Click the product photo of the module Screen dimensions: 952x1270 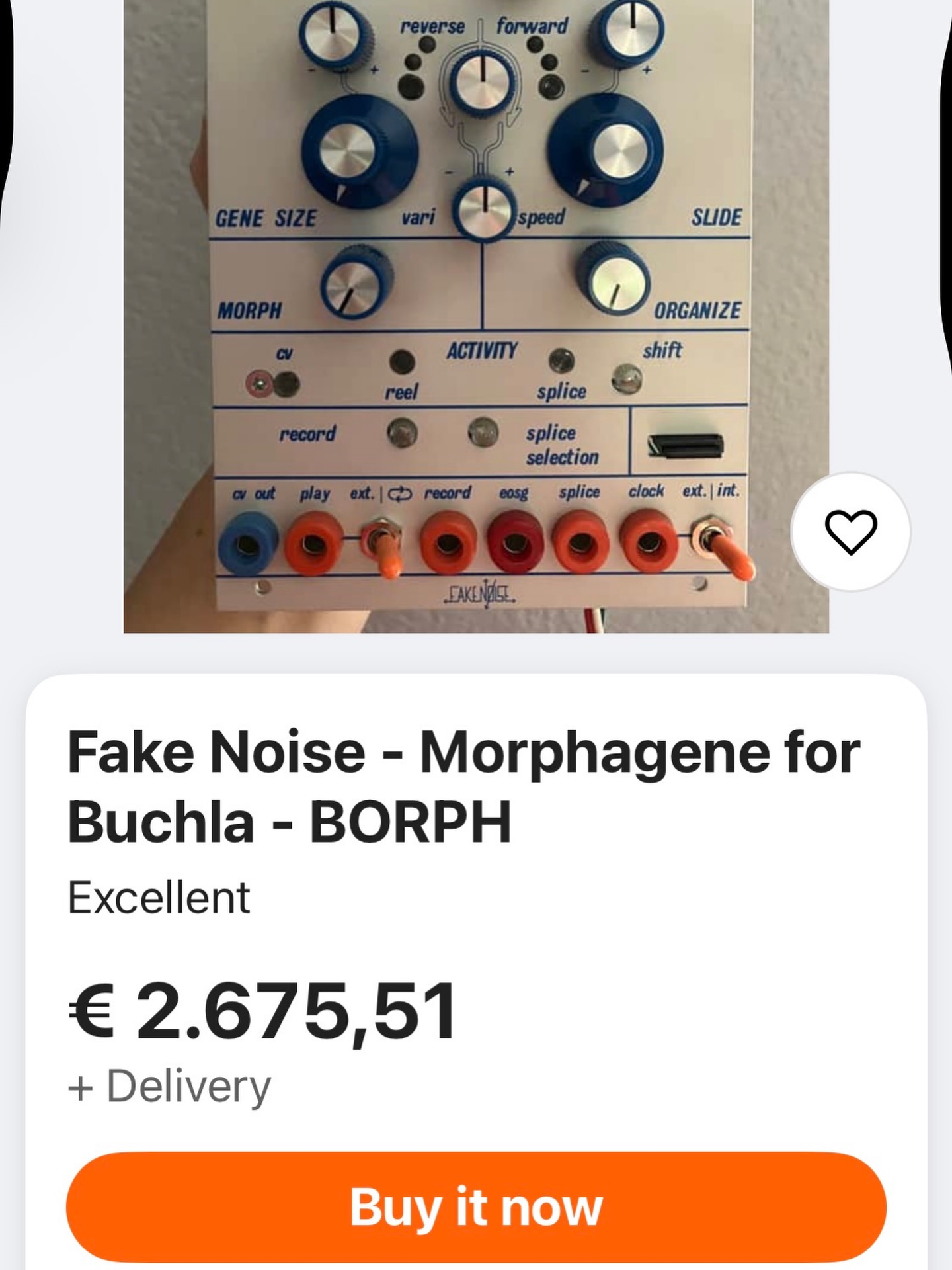(x=476, y=317)
